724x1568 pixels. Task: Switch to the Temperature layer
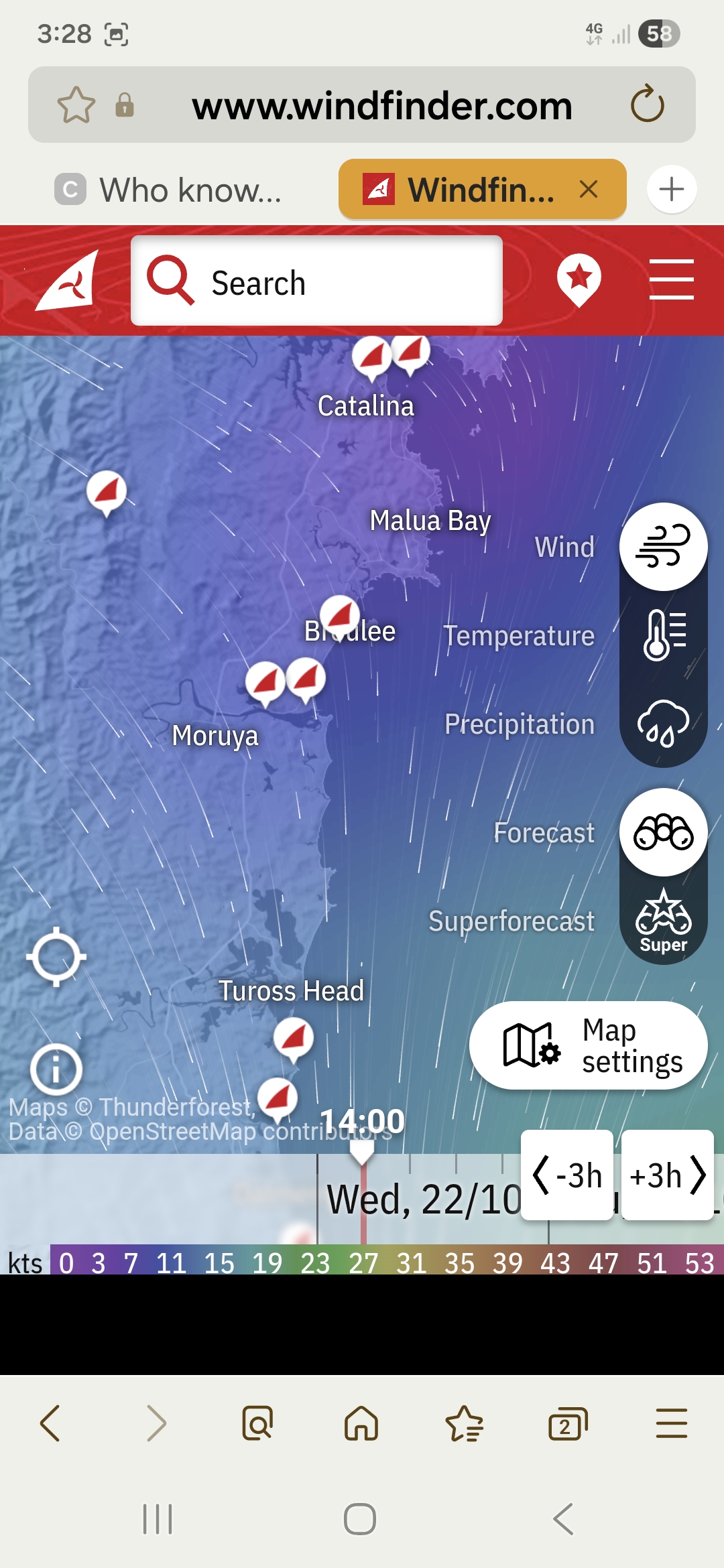663,635
